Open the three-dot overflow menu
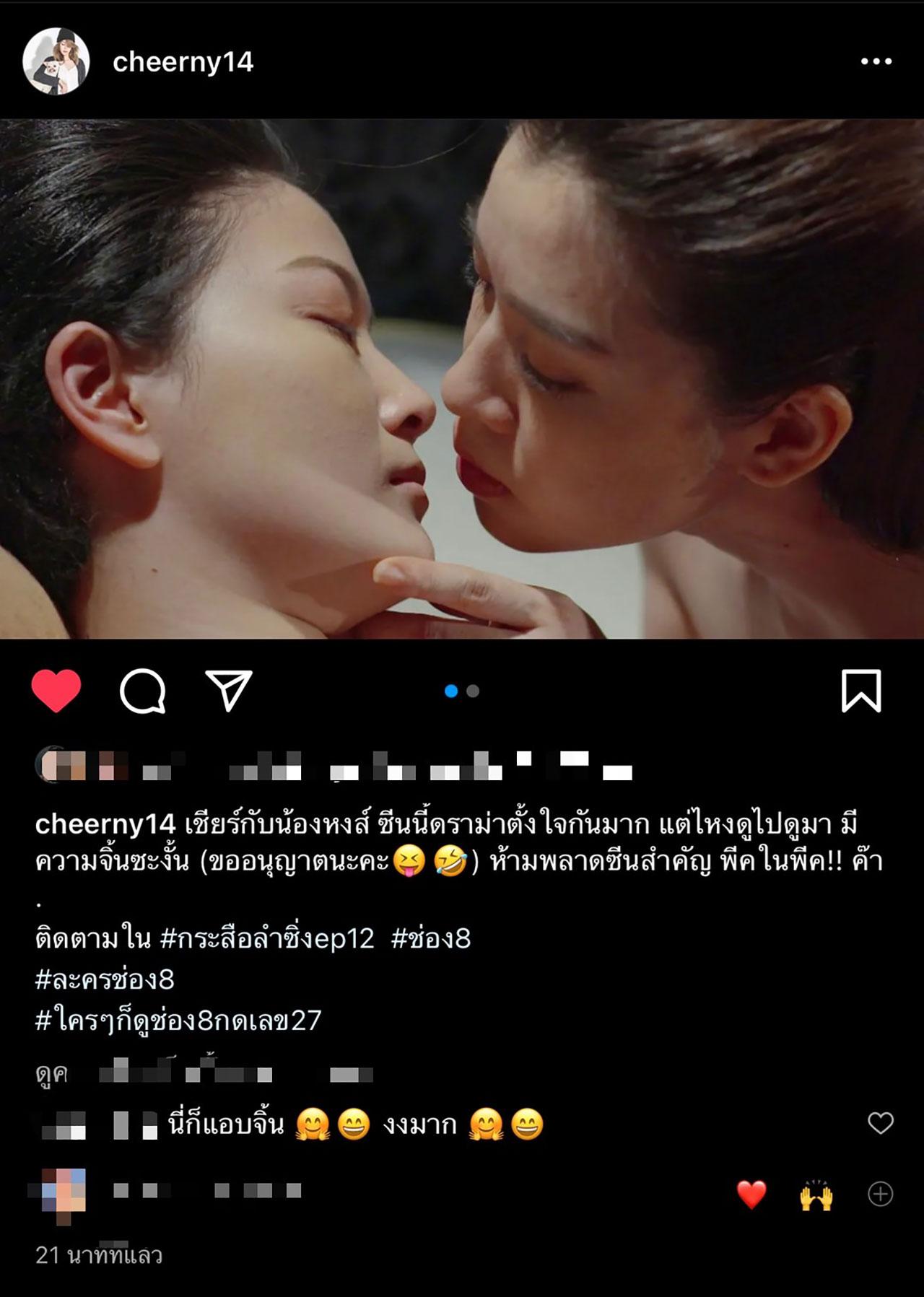 (x=876, y=62)
